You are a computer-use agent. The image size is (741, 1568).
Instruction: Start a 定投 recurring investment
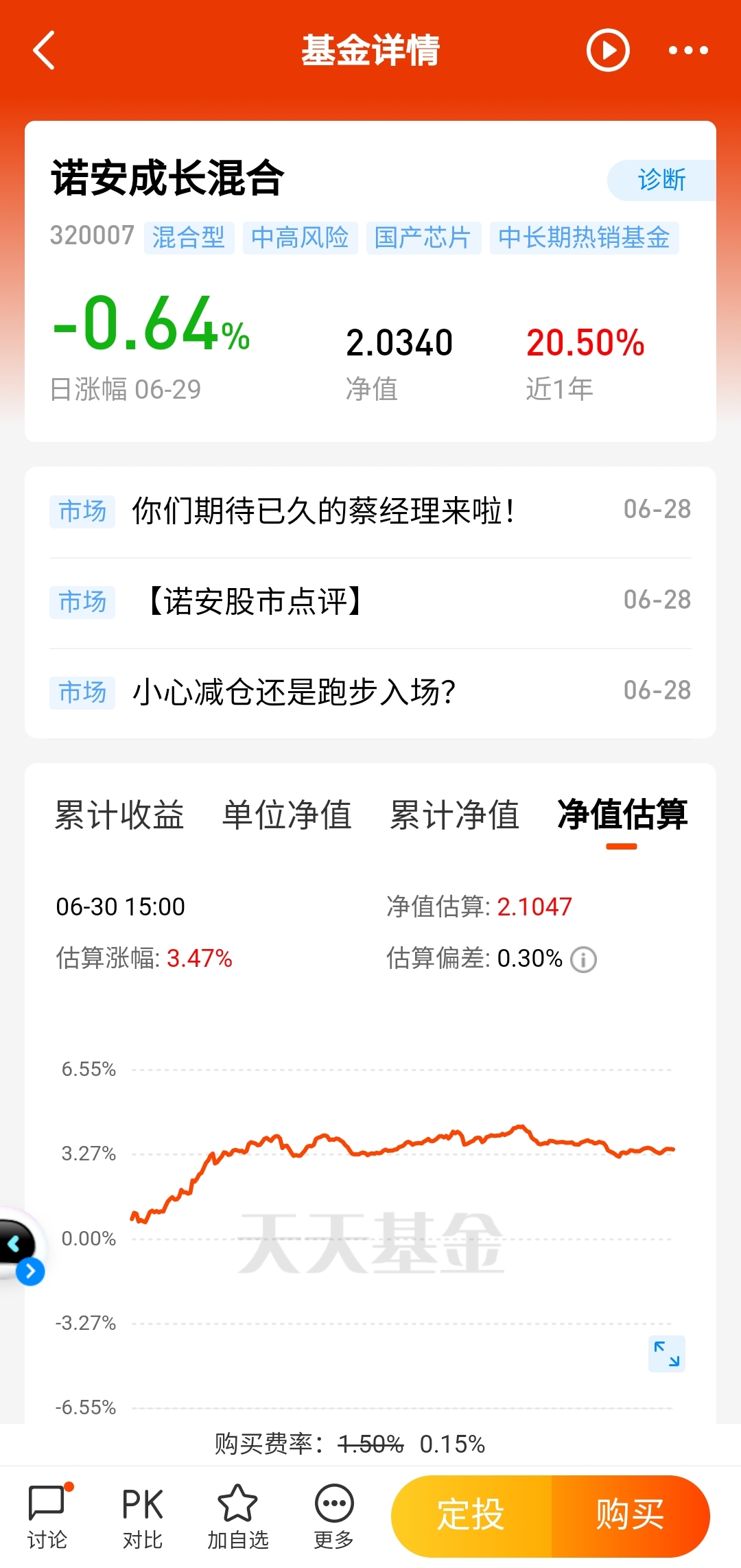471,1515
